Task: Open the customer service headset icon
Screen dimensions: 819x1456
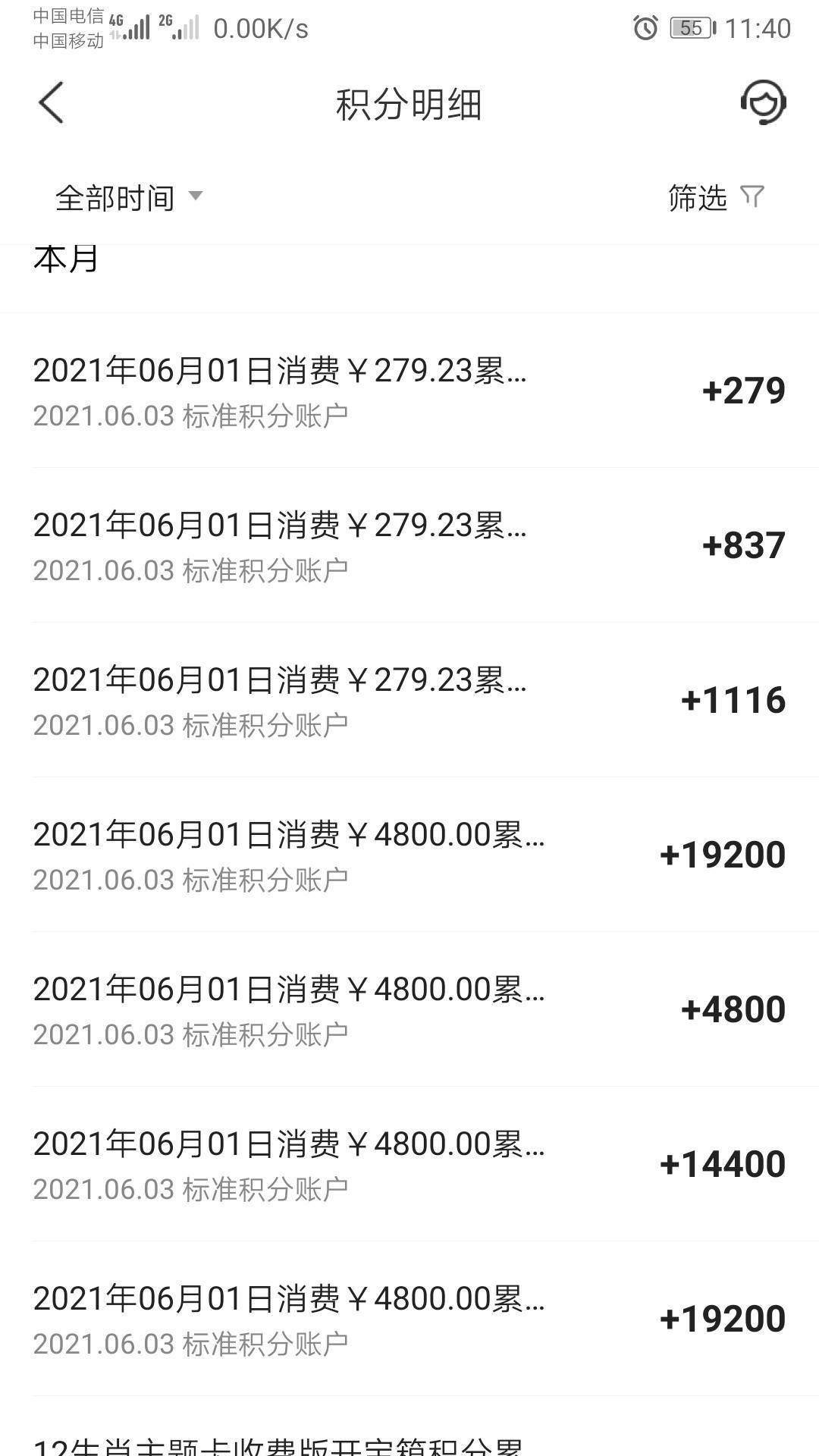Action: (x=763, y=103)
